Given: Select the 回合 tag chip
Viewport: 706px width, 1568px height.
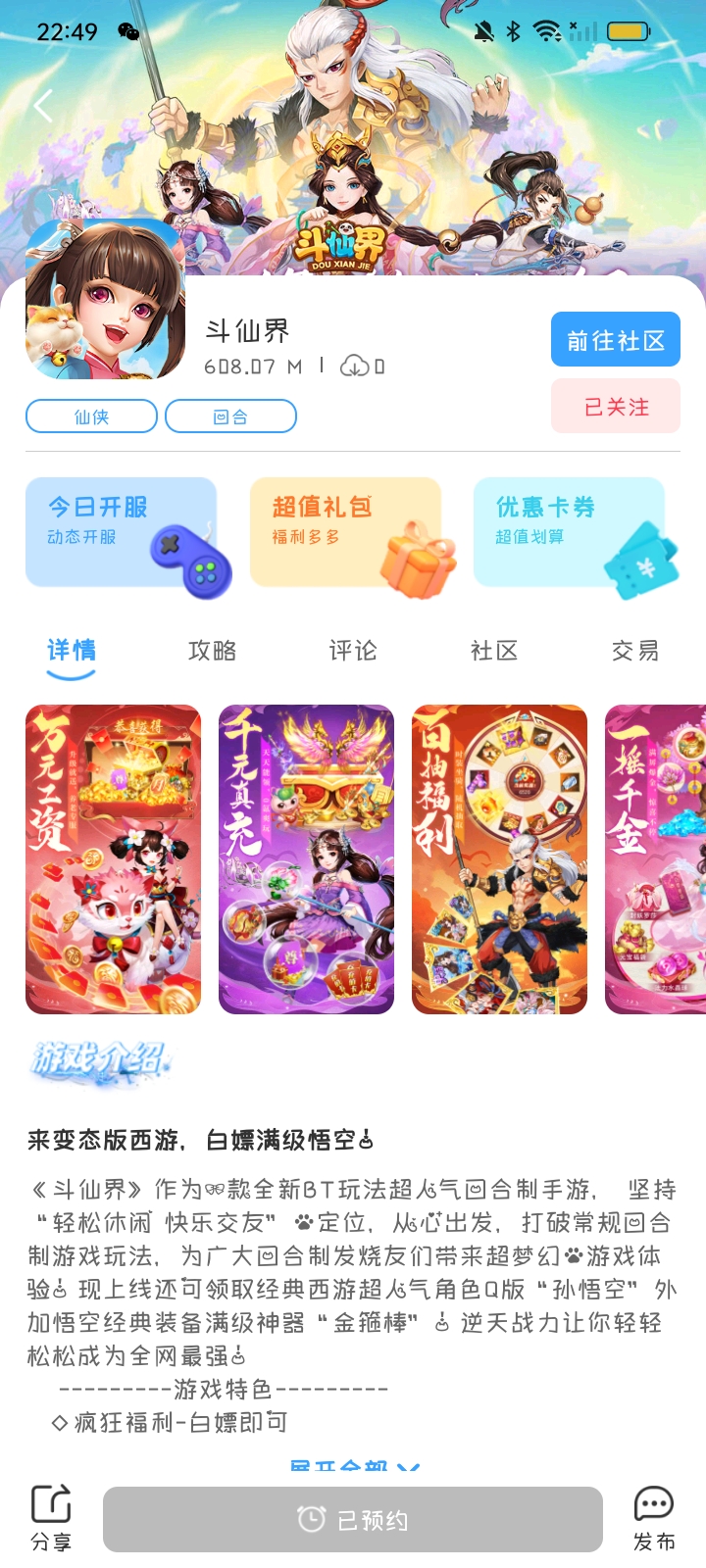Looking at the screenshot, I should (x=230, y=416).
